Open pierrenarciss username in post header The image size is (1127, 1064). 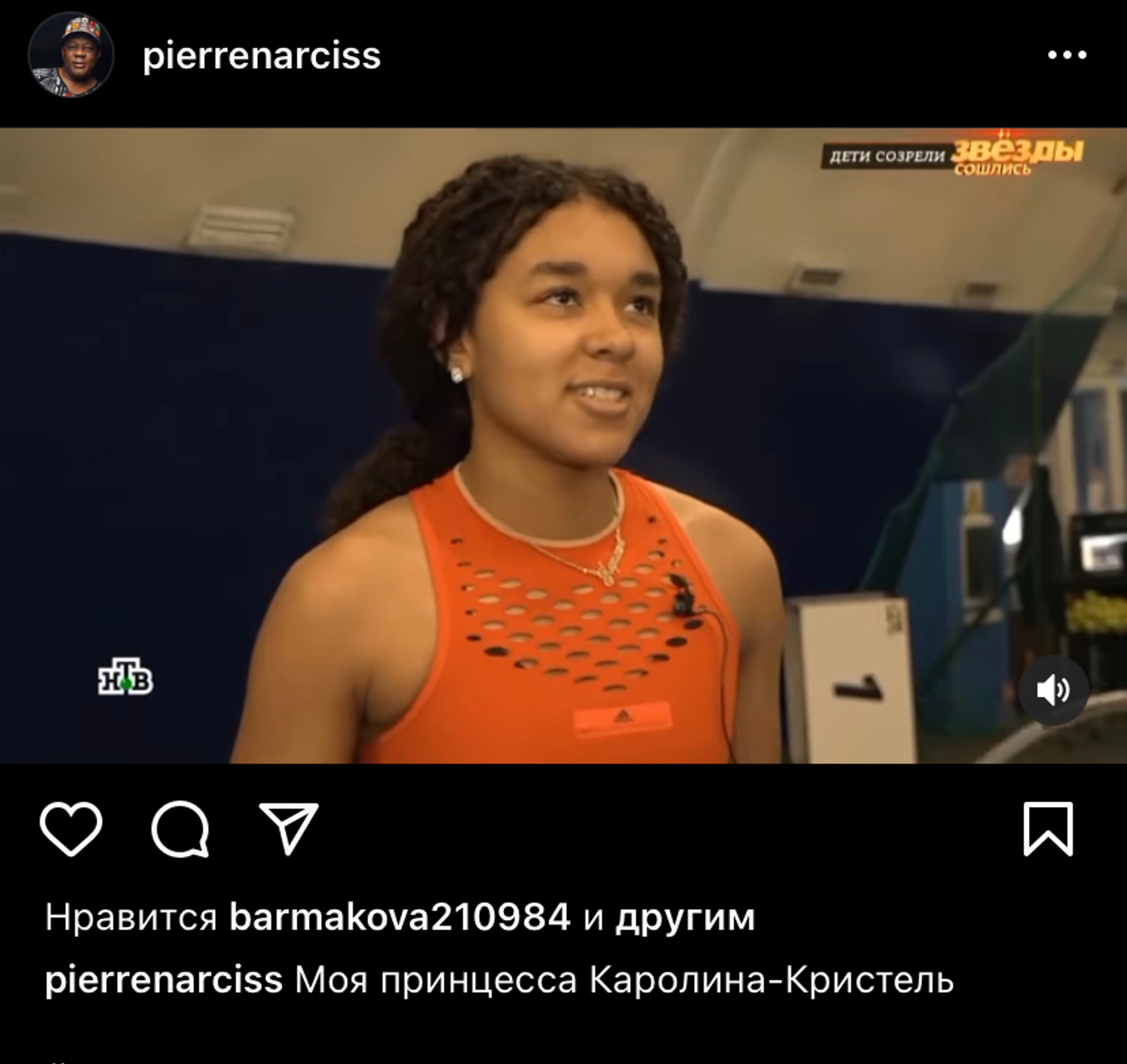click(x=261, y=56)
